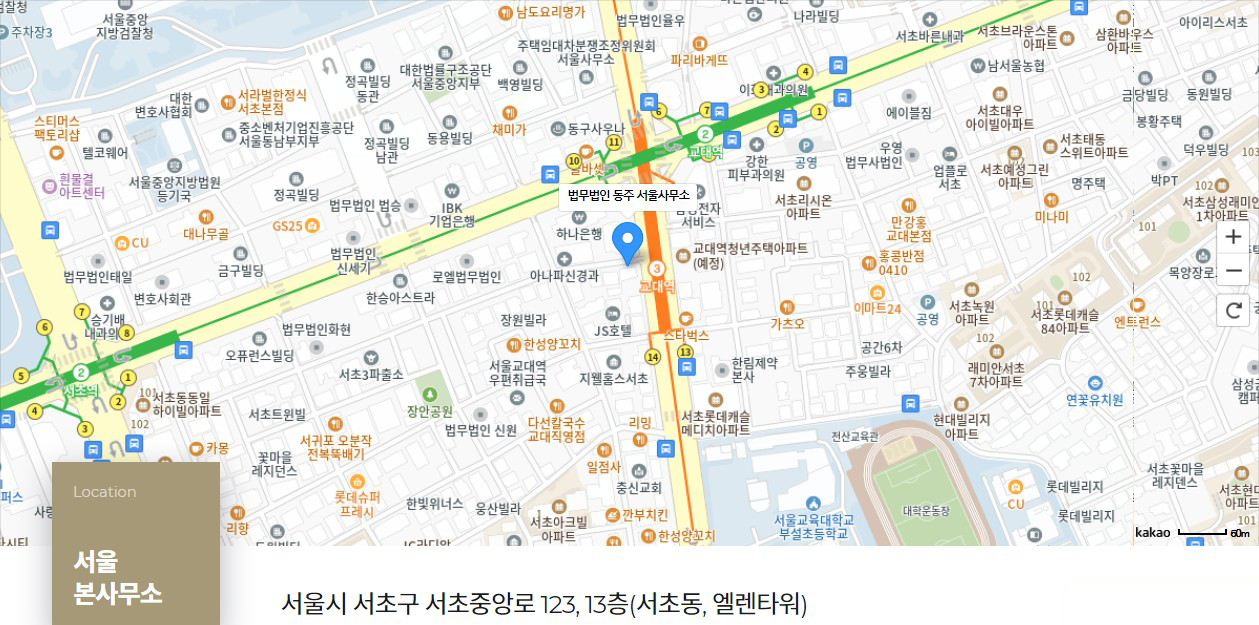Open the kakao map logo link
Screen dimensions: 1259x625
[x=1151, y=533]
